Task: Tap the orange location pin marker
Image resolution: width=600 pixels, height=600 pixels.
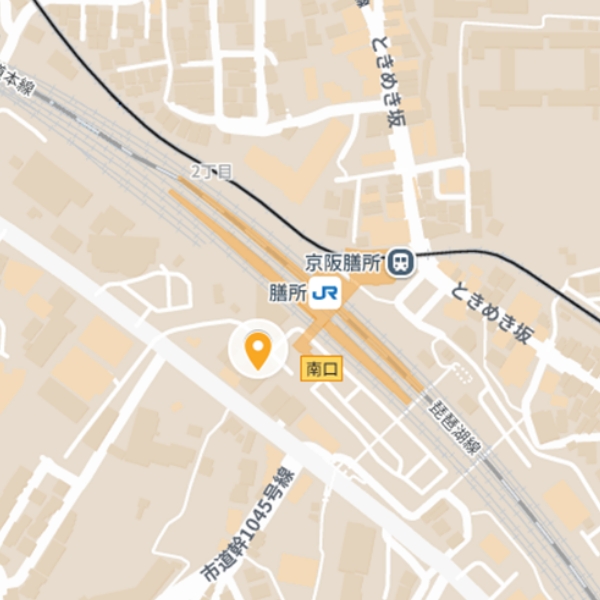Action: tap(258, 351)
